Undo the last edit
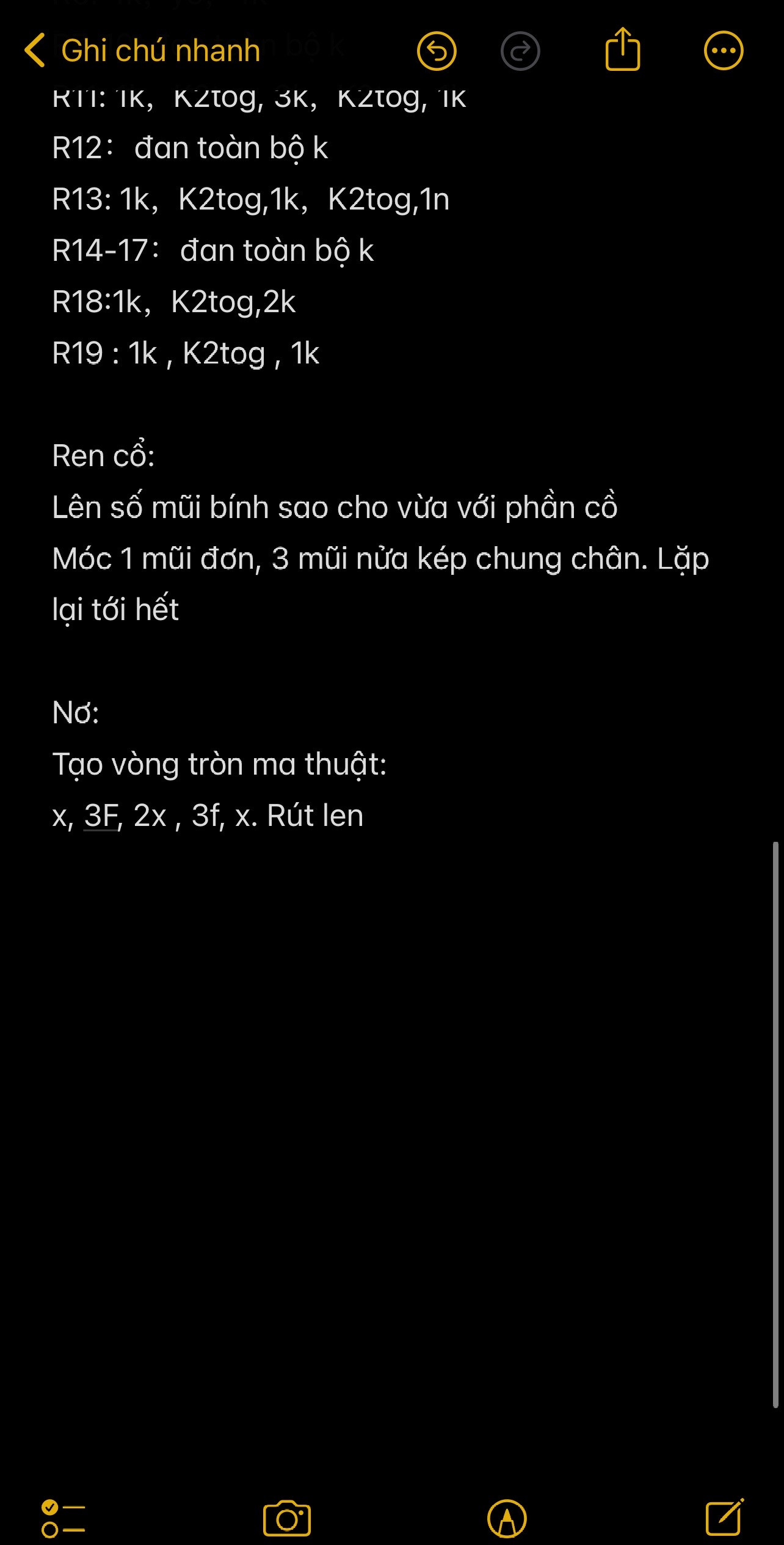The height and width of the screenshot is (1545, 784). [437, 53]
